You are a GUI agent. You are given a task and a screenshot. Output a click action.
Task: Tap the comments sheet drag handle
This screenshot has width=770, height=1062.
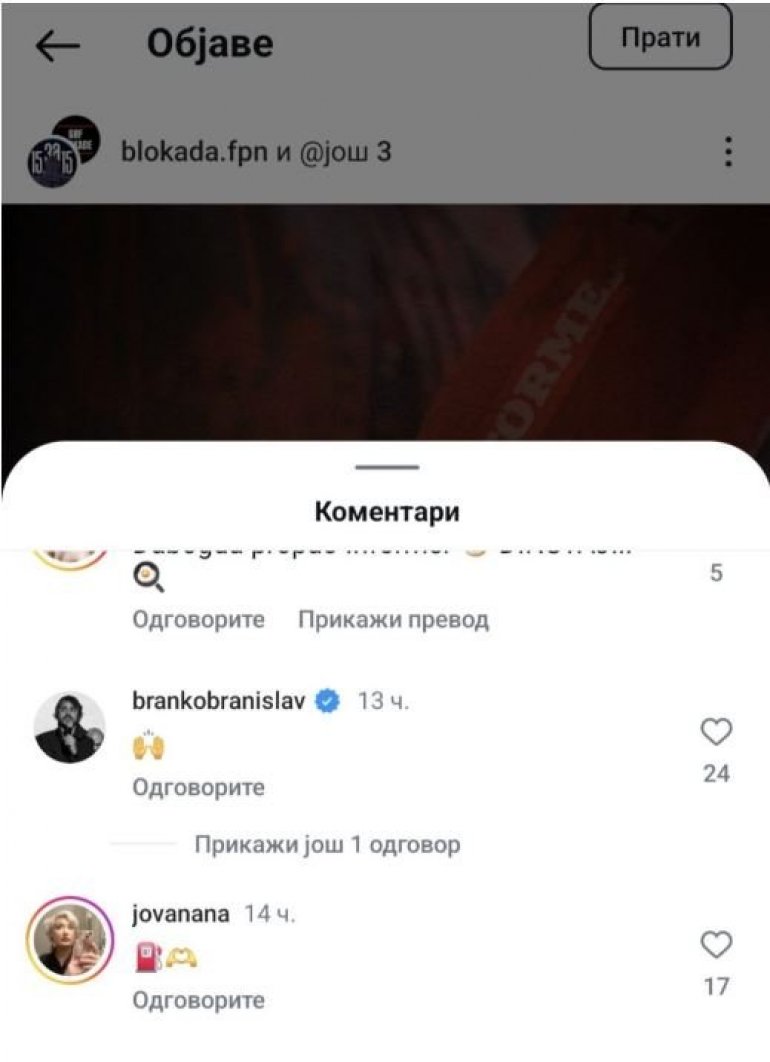tap(386, 467)
